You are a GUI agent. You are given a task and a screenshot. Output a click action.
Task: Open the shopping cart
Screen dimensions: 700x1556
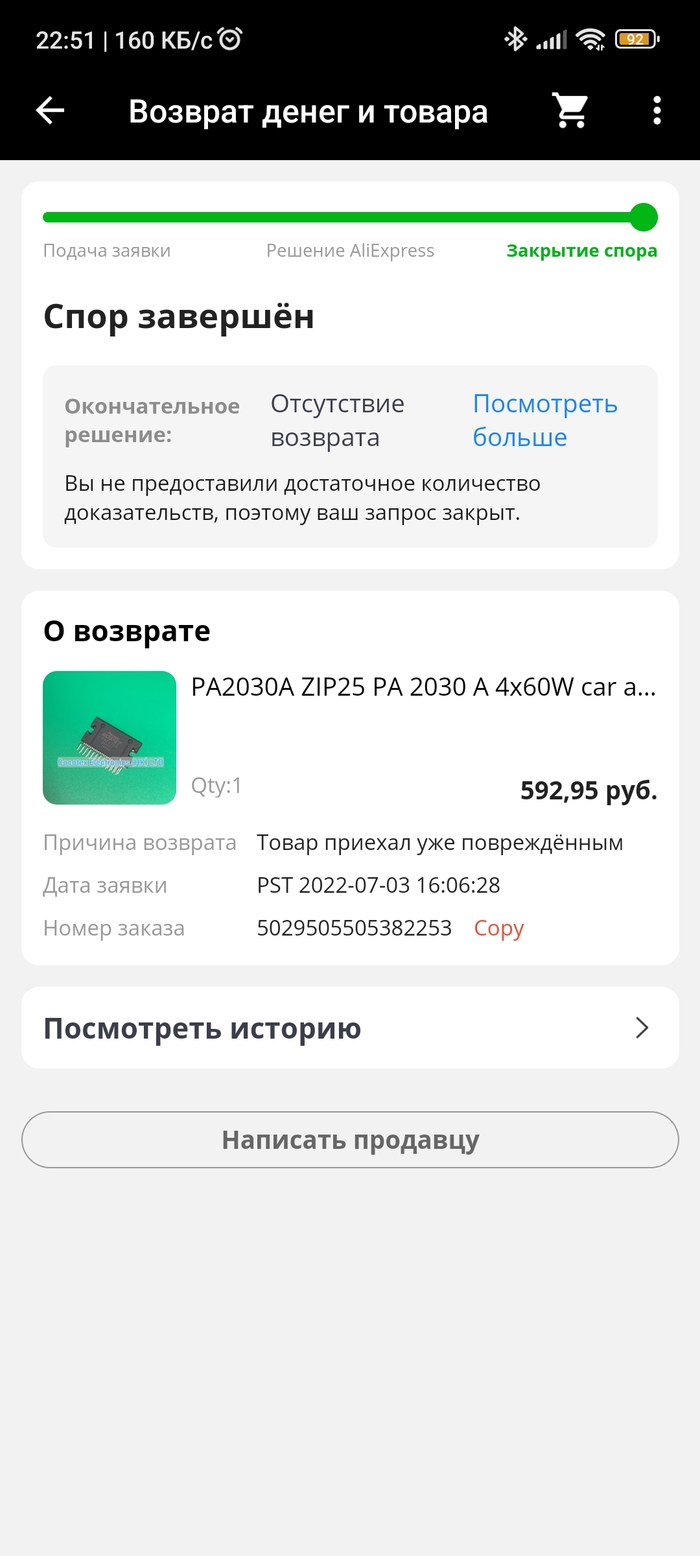pos(570,111)
